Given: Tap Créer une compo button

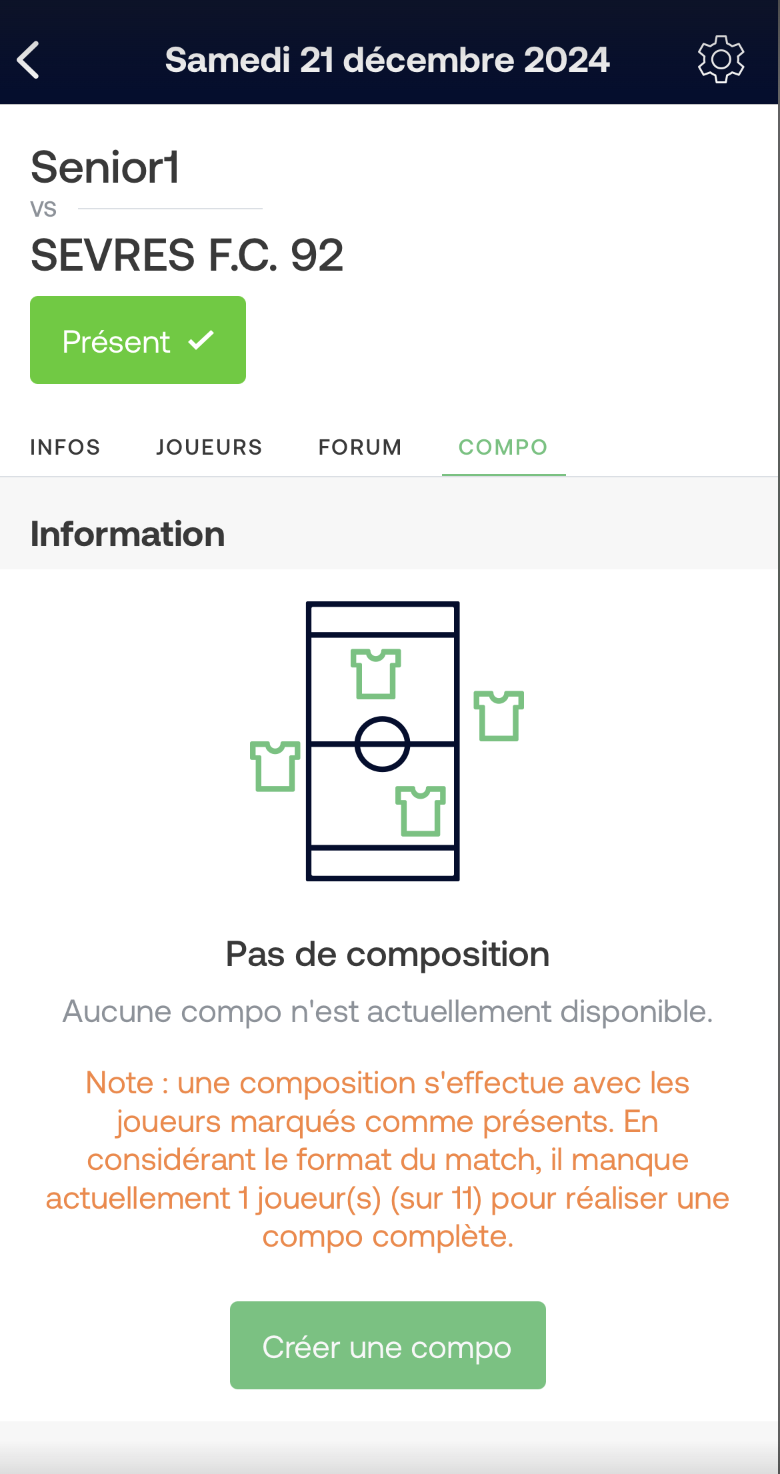Looking at the screenshot, I should point(388,1345).
